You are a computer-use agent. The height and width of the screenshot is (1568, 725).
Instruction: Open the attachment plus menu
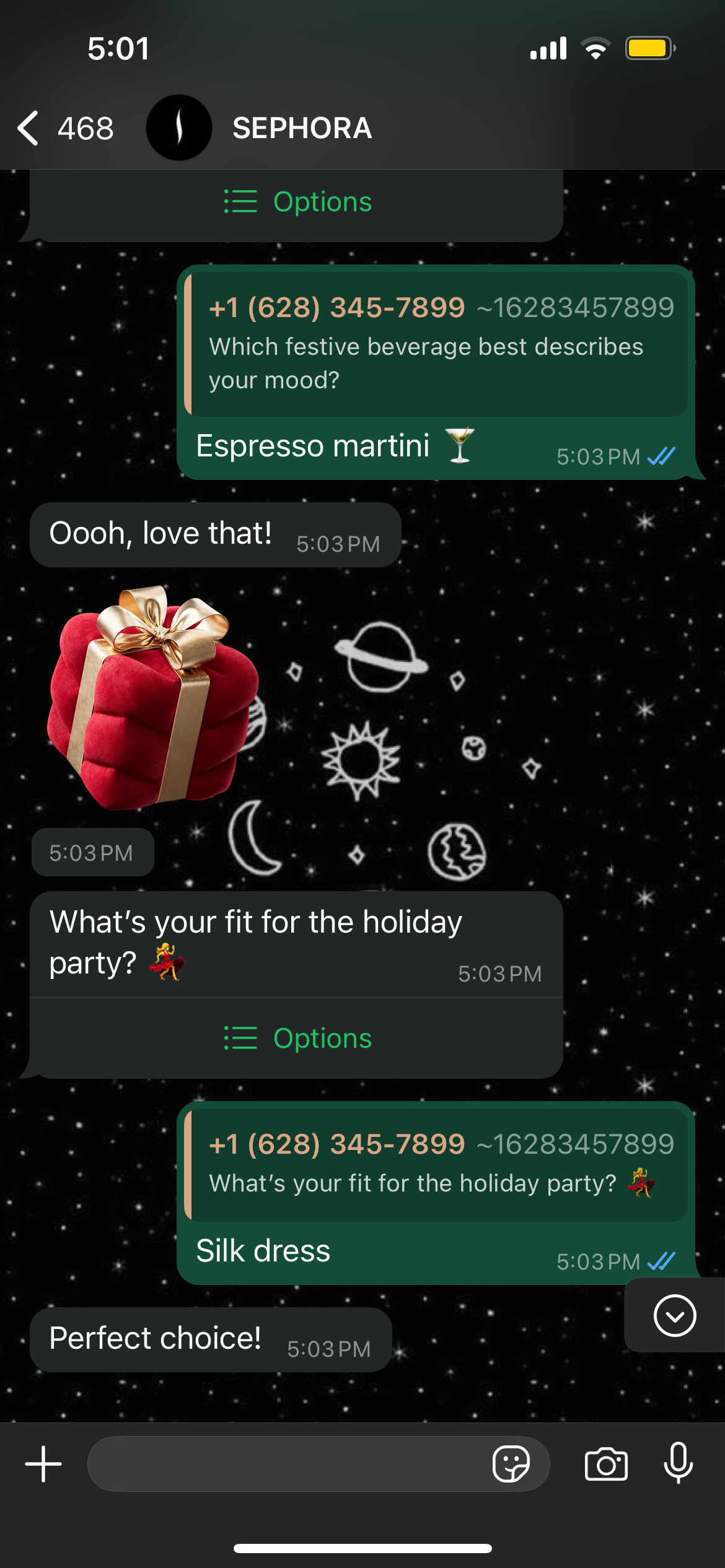tap(43, 1464)
